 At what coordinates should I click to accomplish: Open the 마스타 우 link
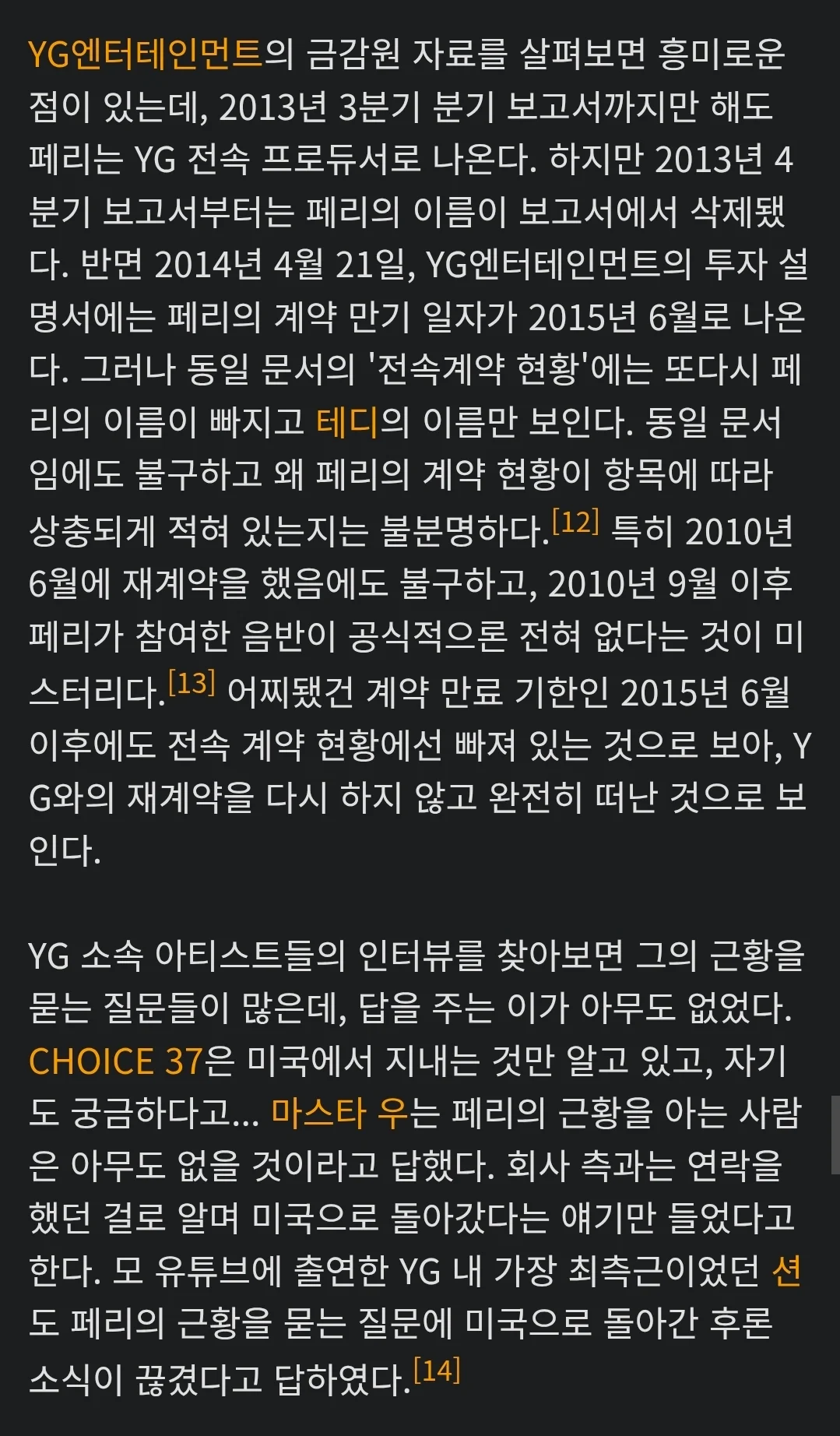(x=339, y=1114)
